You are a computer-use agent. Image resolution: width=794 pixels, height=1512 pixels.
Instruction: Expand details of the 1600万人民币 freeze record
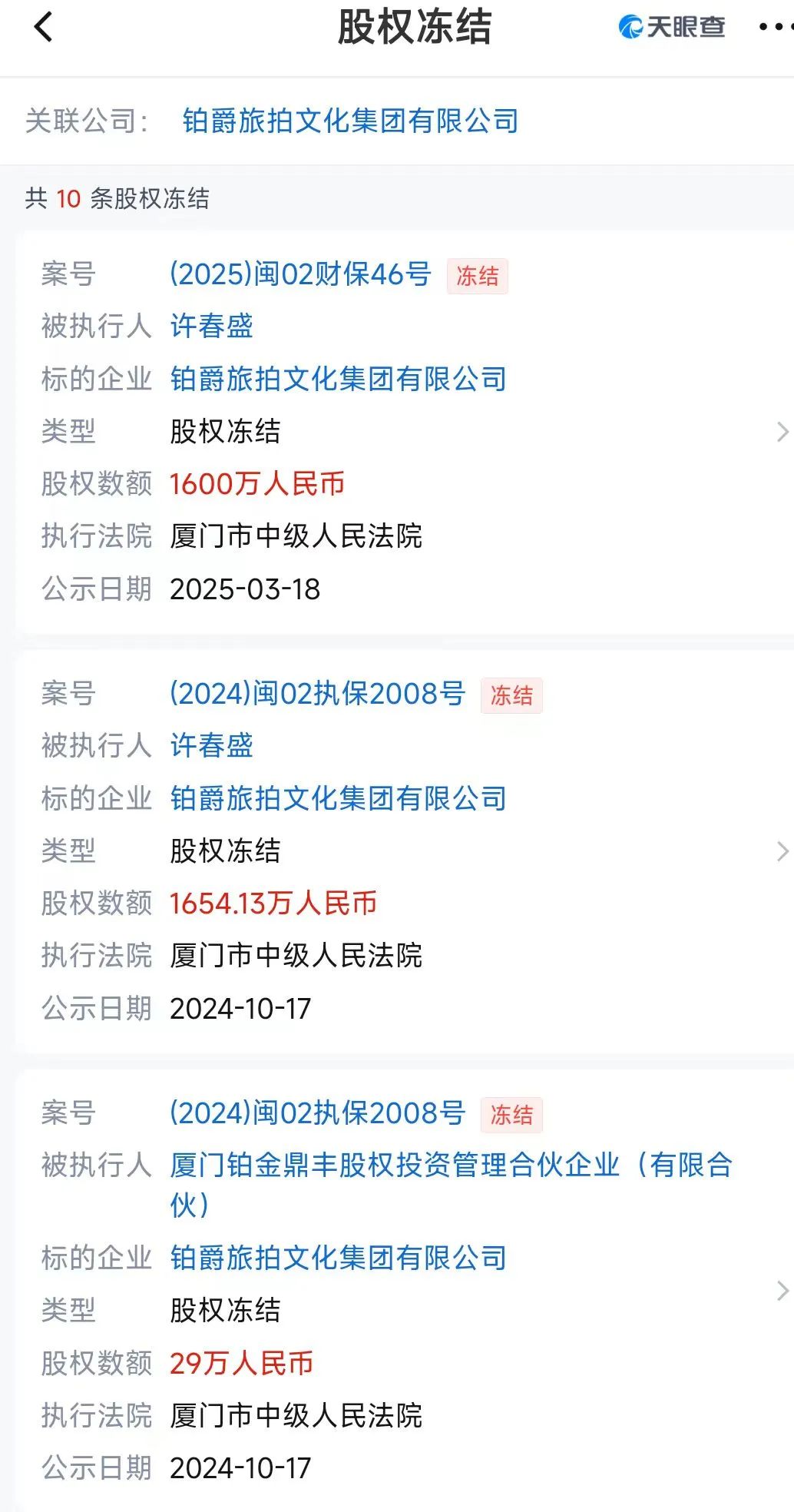pyautogui.click(x=782, y=432)
